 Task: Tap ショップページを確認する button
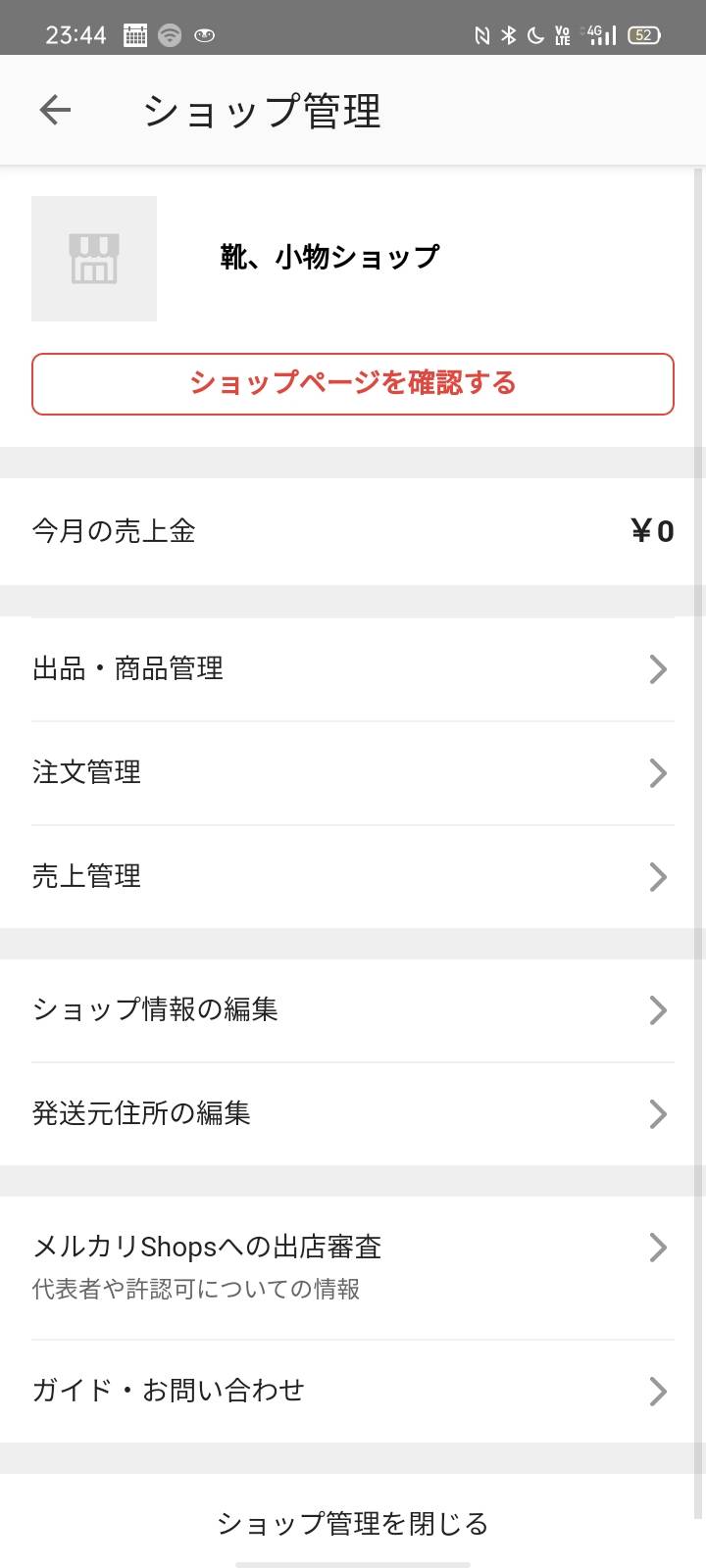pyautogui.click(x=353, y=383)
